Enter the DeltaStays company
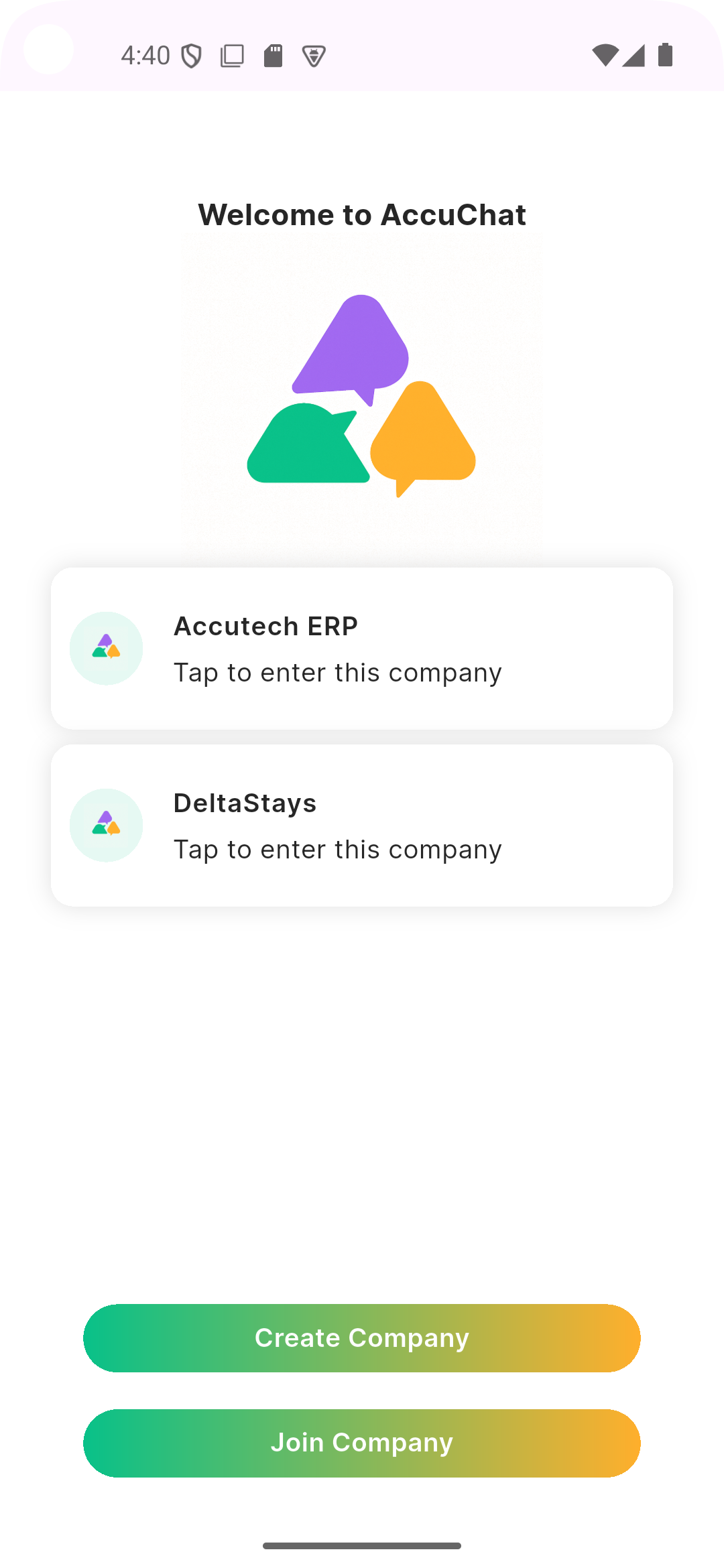This screenshot has height=1568, width=724. tap(362, 825)
